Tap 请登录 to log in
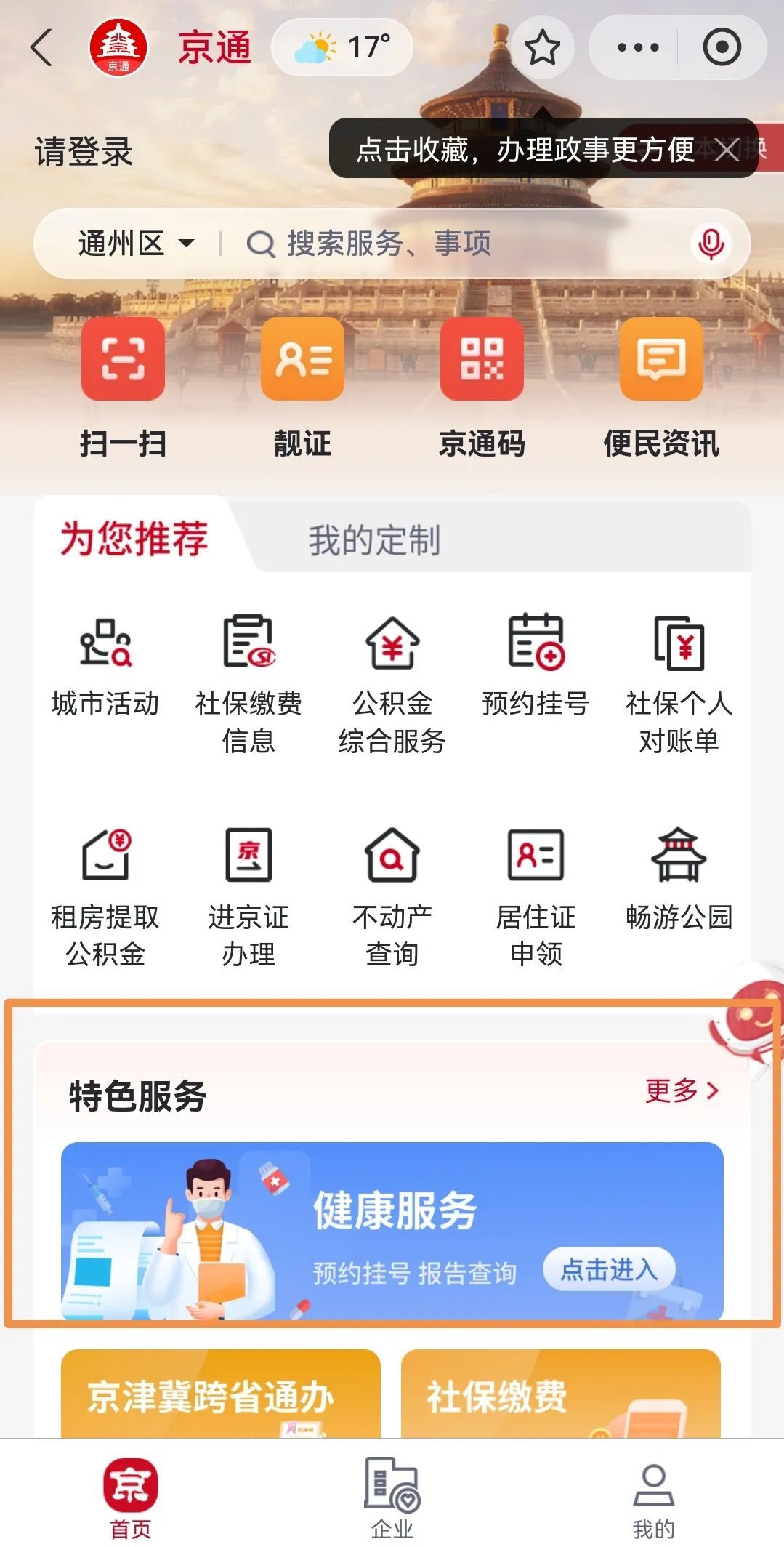Screen dimensions: 784x1547 [84, 150]
